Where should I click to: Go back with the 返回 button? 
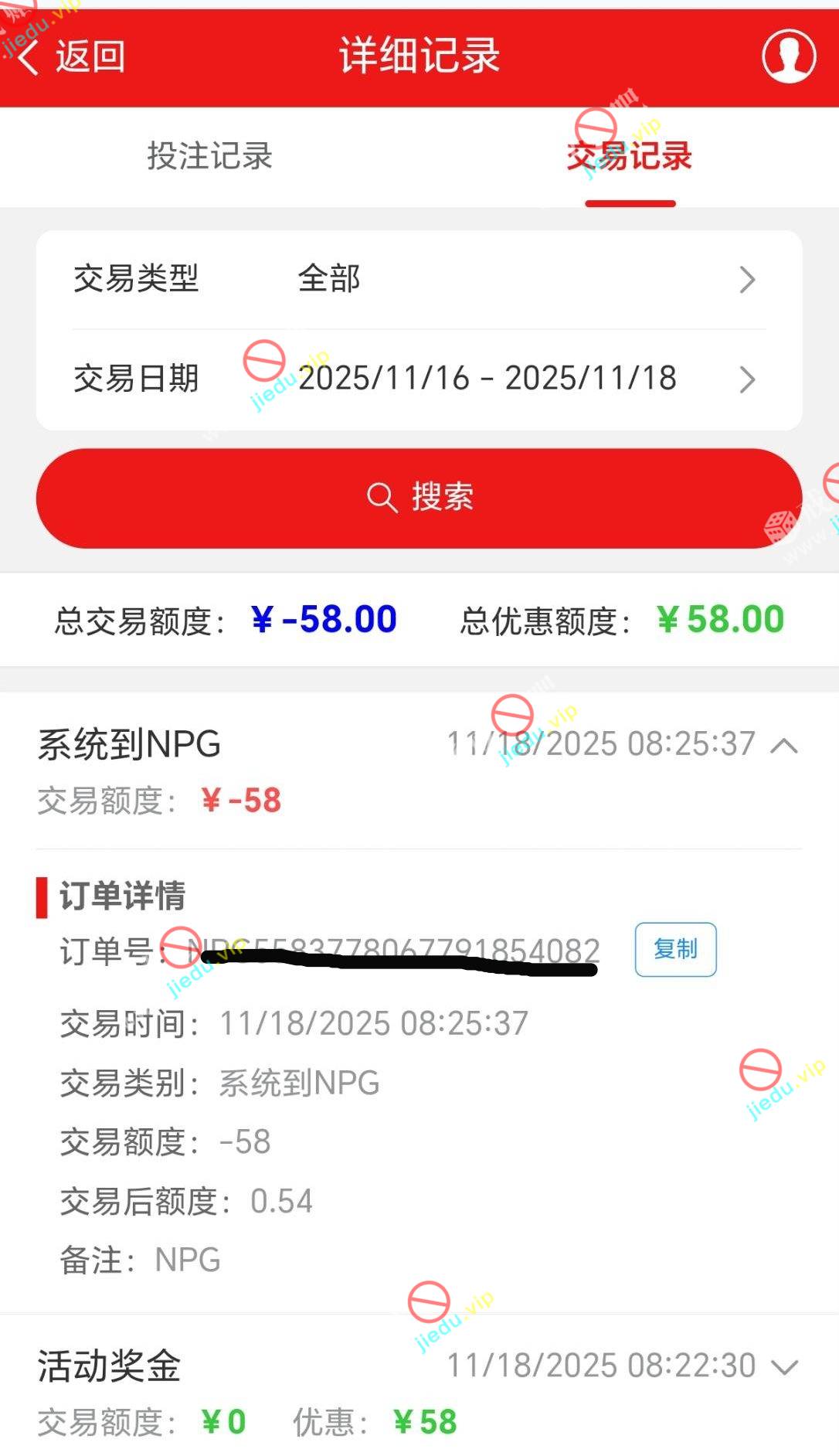(72, 56)
